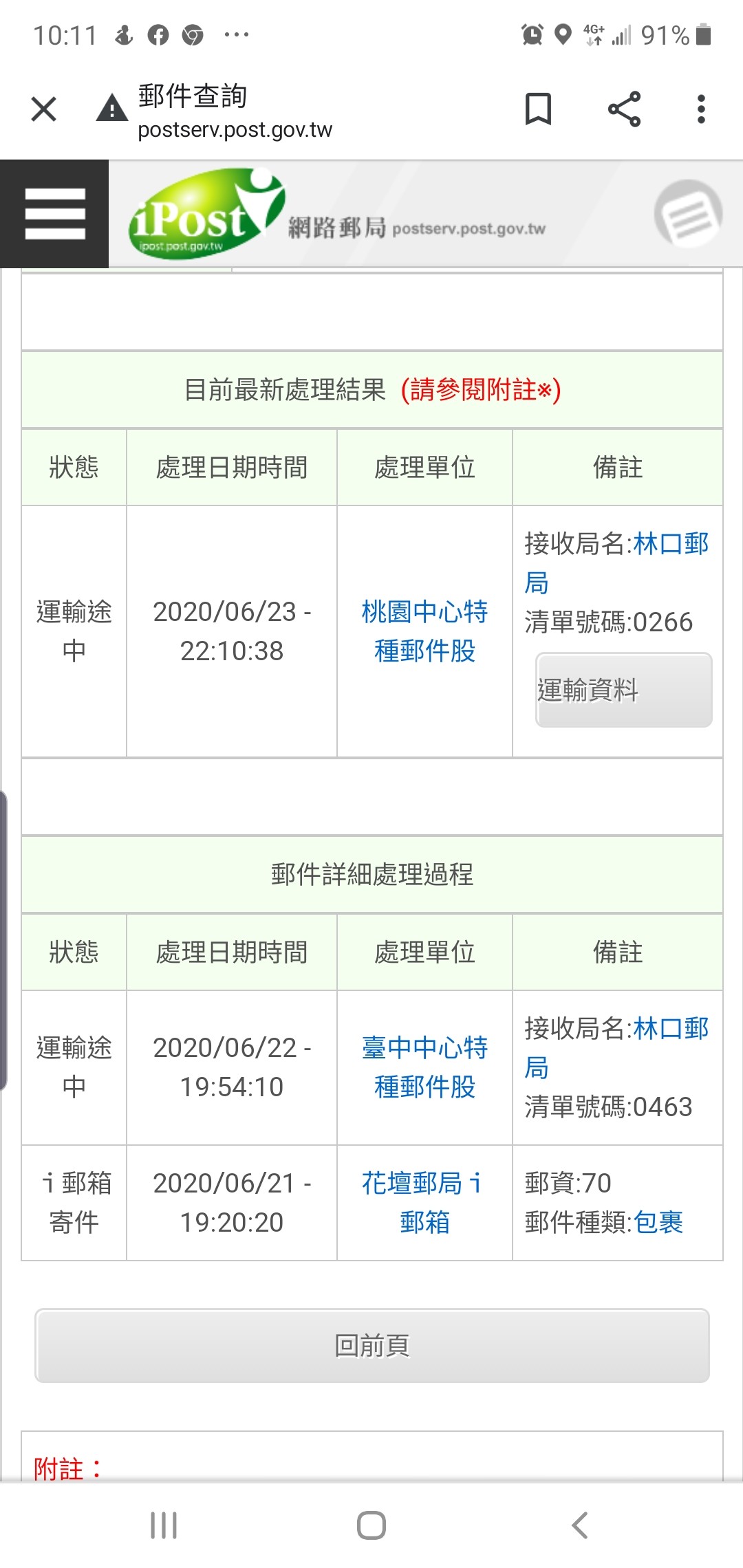This screenshot has width=743, height=1568.
Task: Share this page
Action: pyautogui.click(x=624, y=109)
